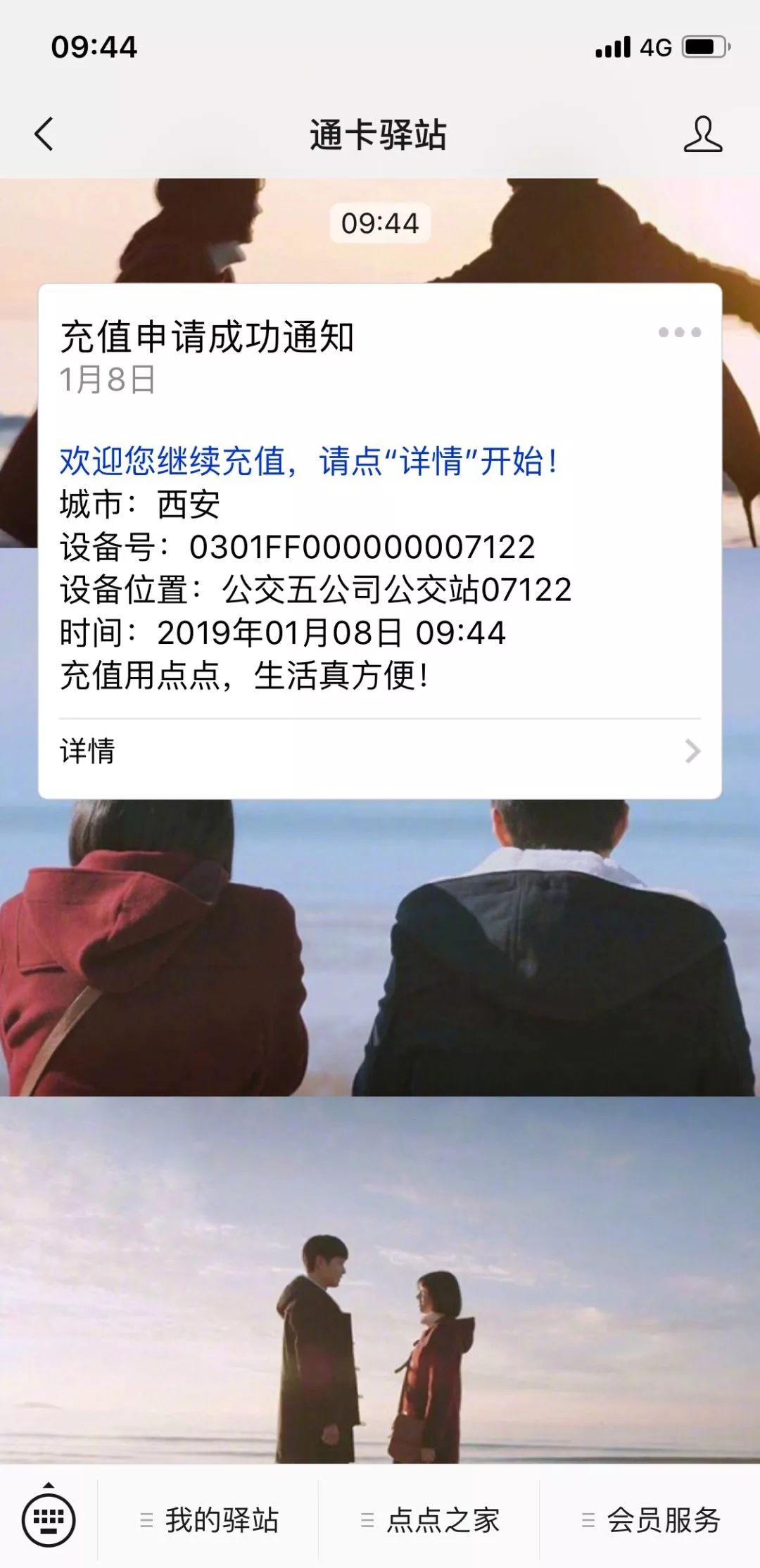This screenshot has width=760, height=1568.
Task: Open the 我的驿站 menu
Action: tap(209, 1520)
